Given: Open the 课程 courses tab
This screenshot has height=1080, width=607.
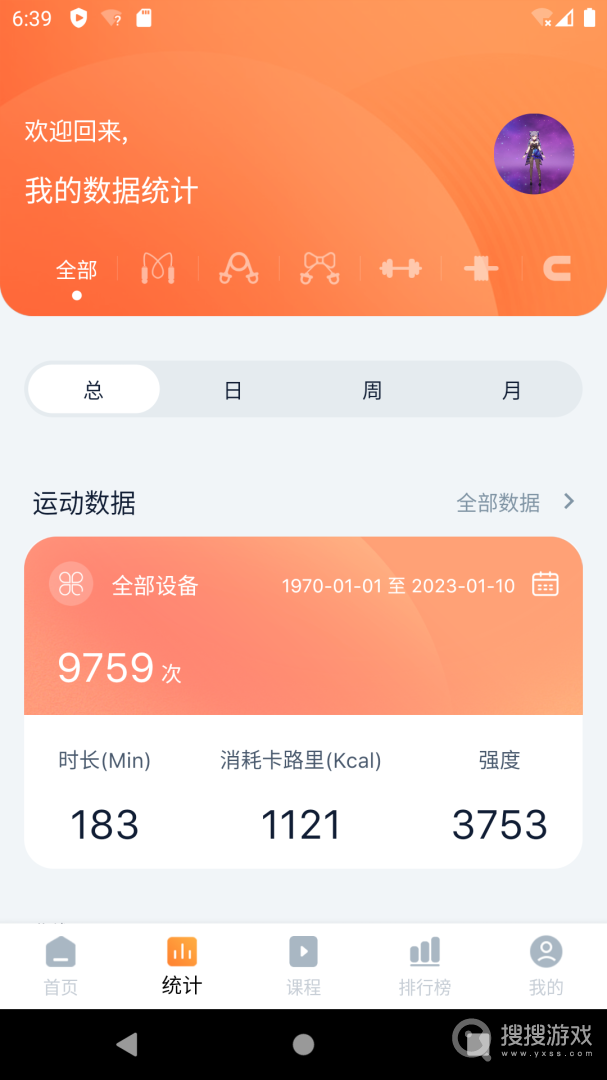Looking at the screenshot, I should 303,966.
